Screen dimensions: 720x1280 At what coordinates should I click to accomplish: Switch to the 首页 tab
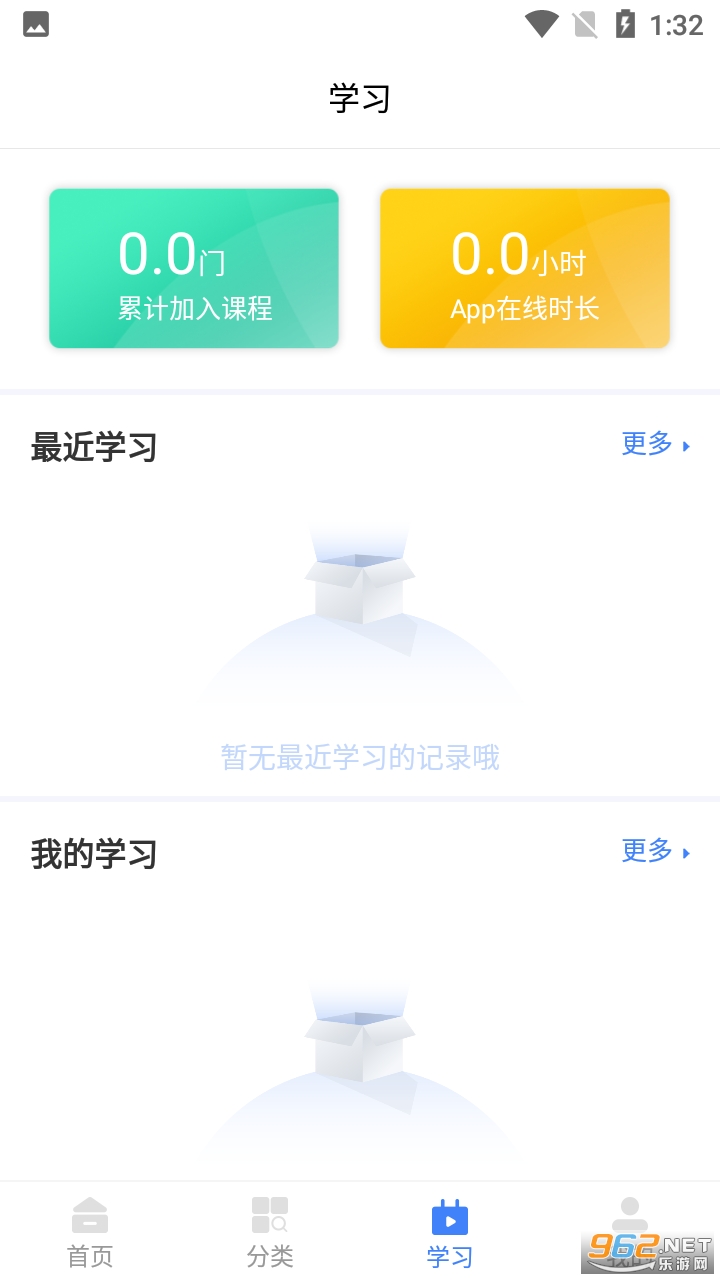click(x=90, y=1232)
